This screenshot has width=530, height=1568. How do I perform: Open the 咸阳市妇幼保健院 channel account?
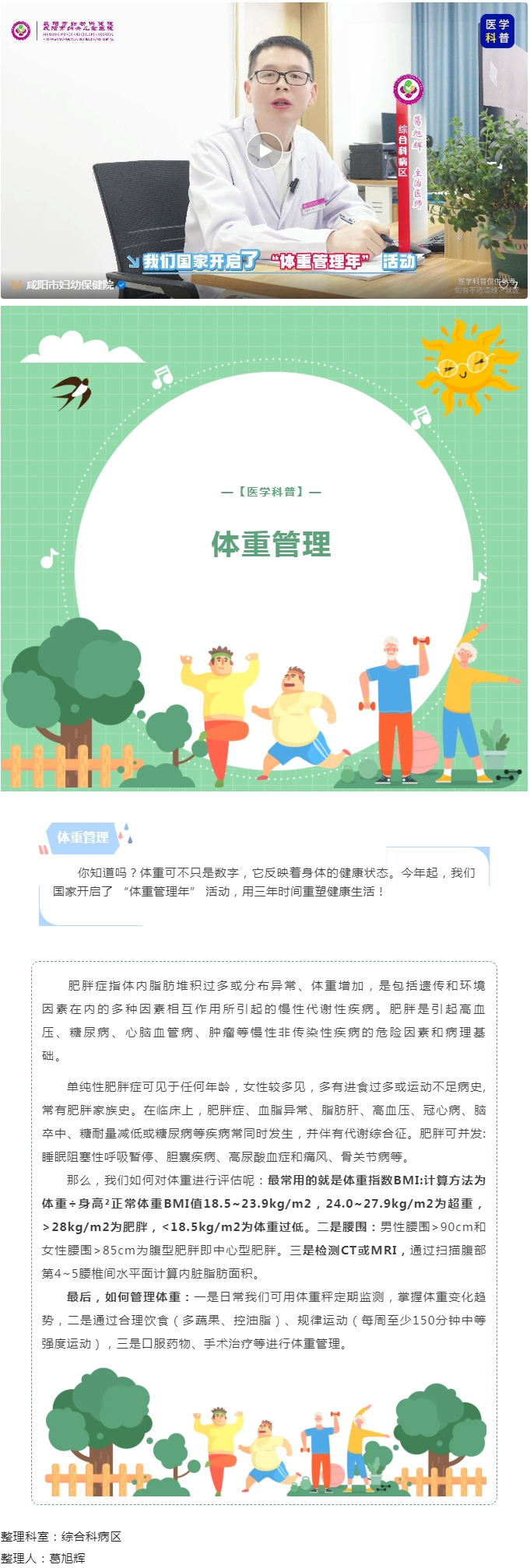(x=68, y=285)
